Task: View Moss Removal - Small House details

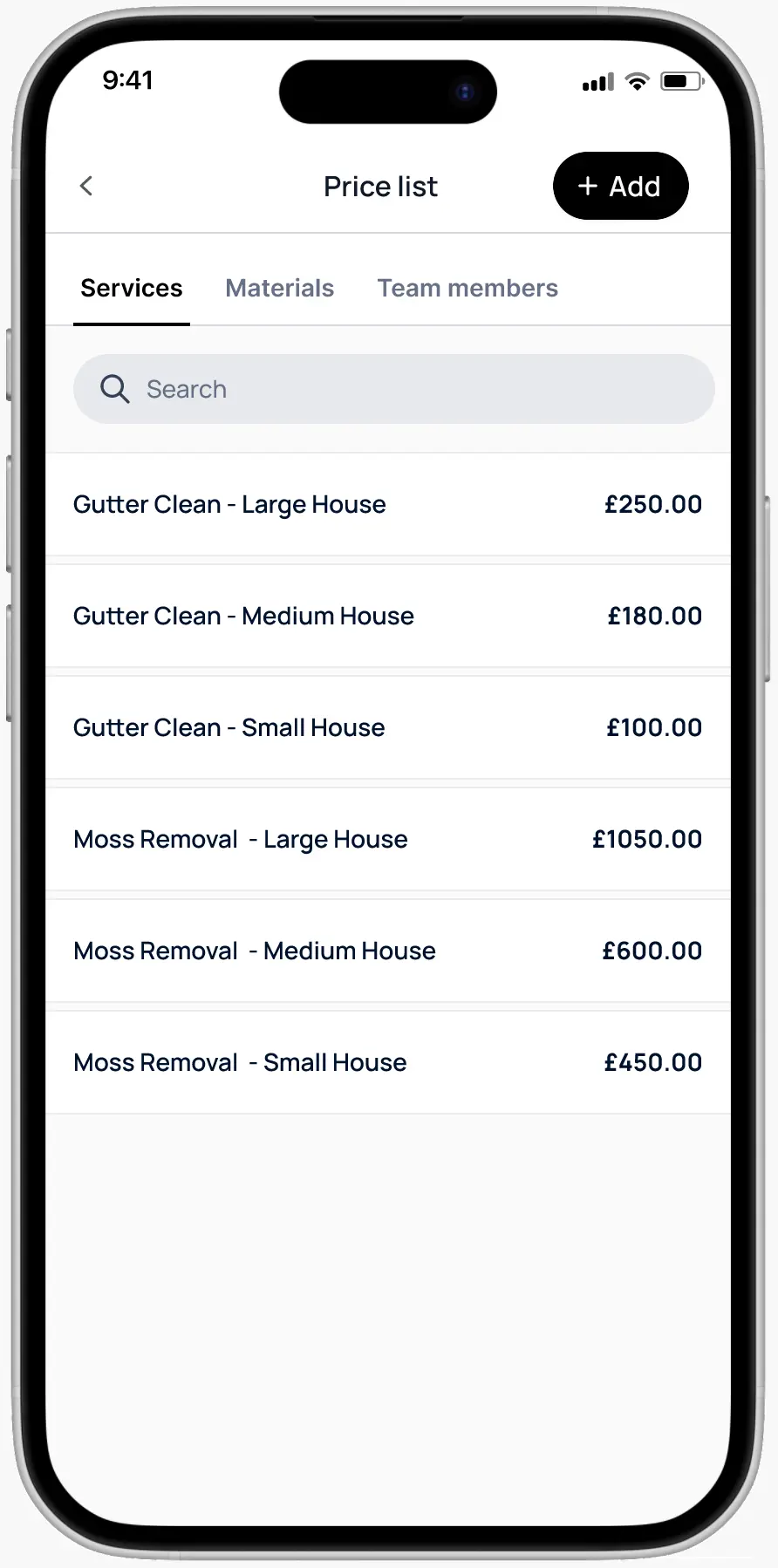Action: [387, 1062]
